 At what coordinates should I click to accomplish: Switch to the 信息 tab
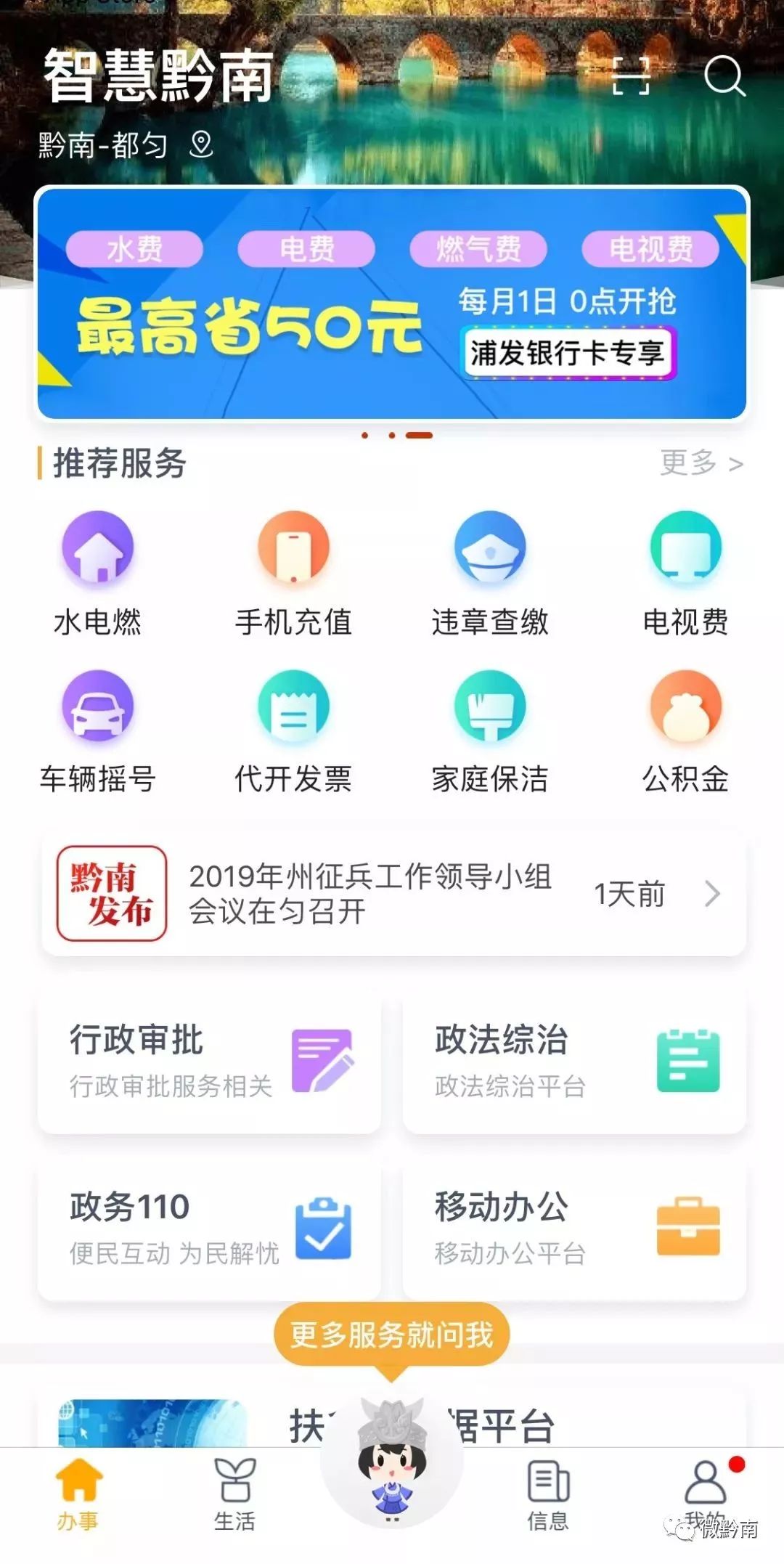point(548,1495)
